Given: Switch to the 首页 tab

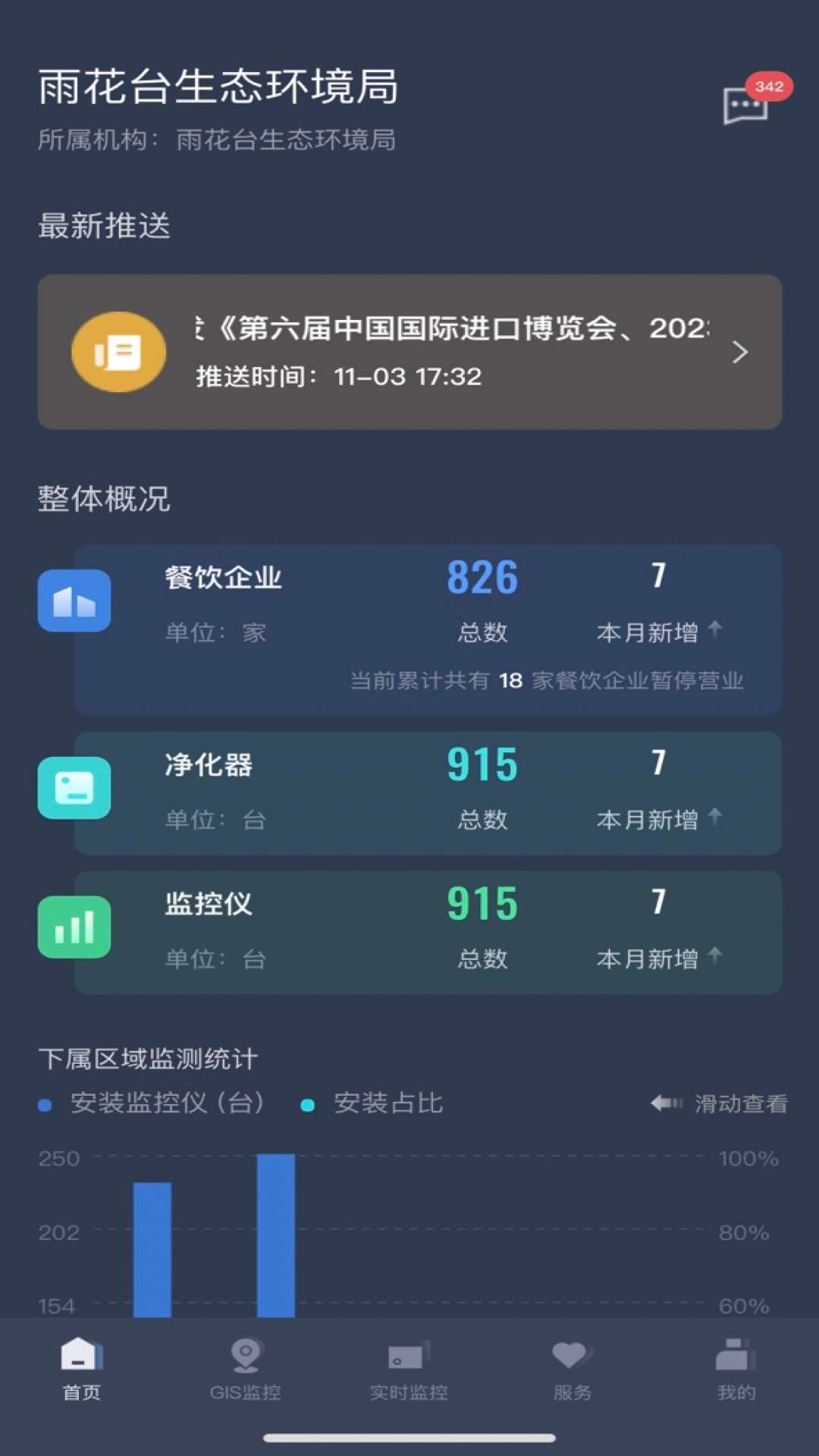Looking at the screenshot, I should [x=82, y=1370].
